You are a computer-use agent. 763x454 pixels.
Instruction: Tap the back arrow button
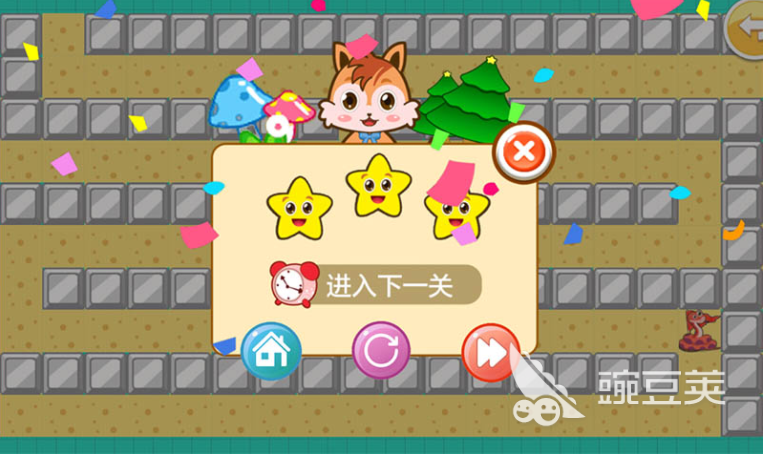pyautogui.click(x=745, y=28)
